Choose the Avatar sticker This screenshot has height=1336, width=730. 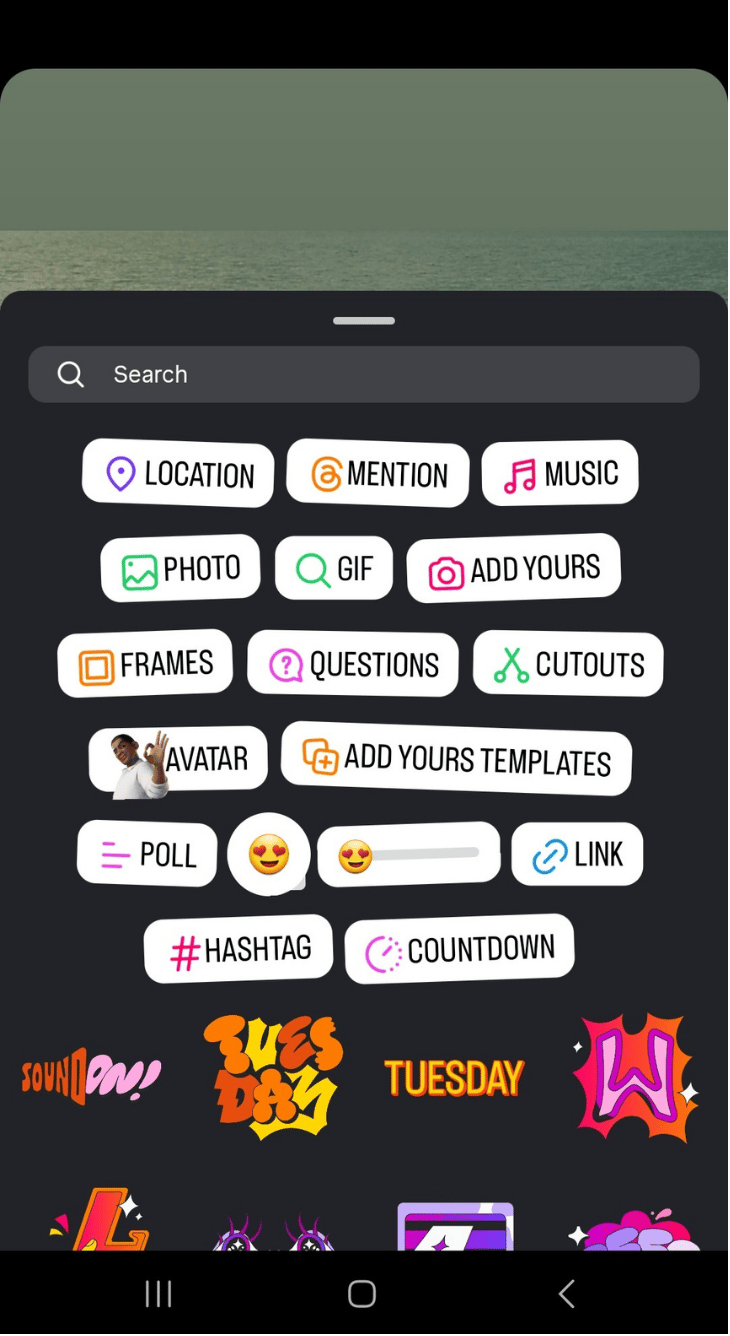[179, 760]
